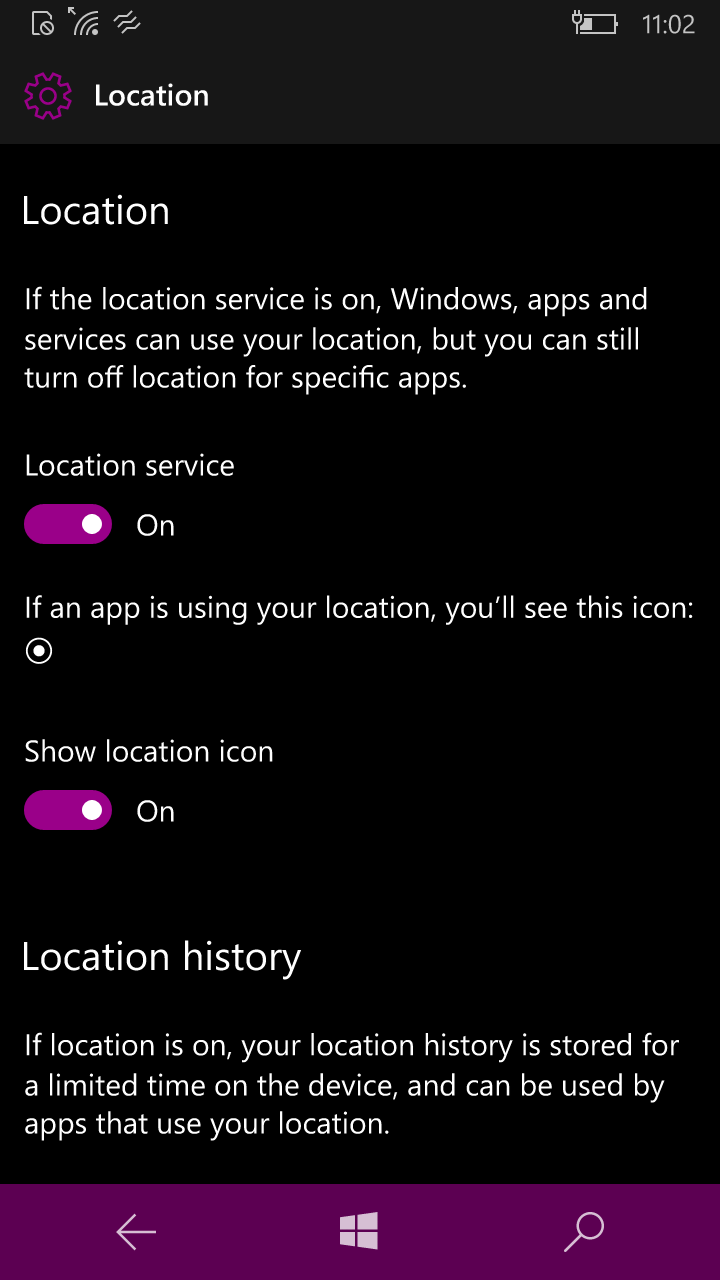Image resolution: width=720 pixels, height=1280 pixels.
Task: Open search from the magnifier button
Action: [x=584, y=1232]
